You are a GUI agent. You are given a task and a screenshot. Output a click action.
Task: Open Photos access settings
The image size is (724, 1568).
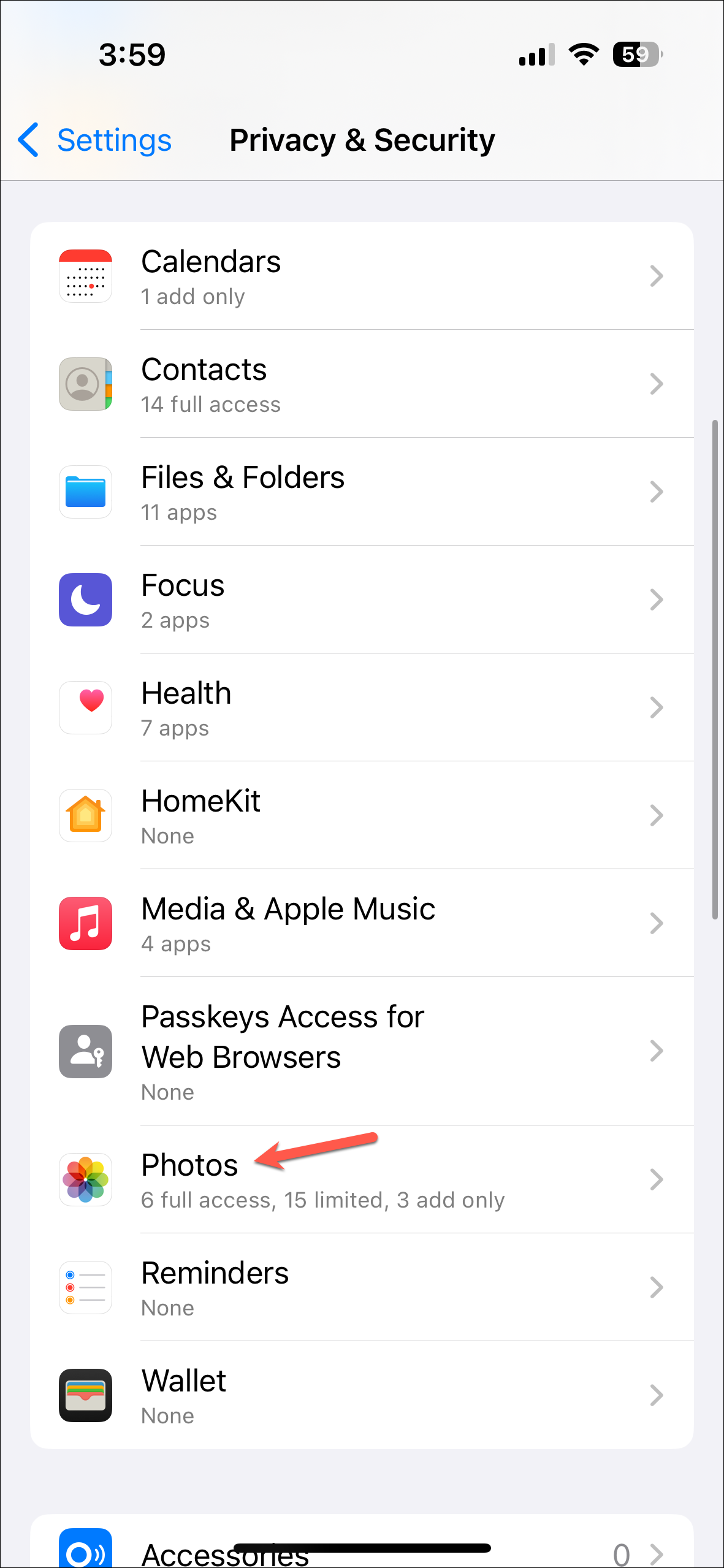362,1180
